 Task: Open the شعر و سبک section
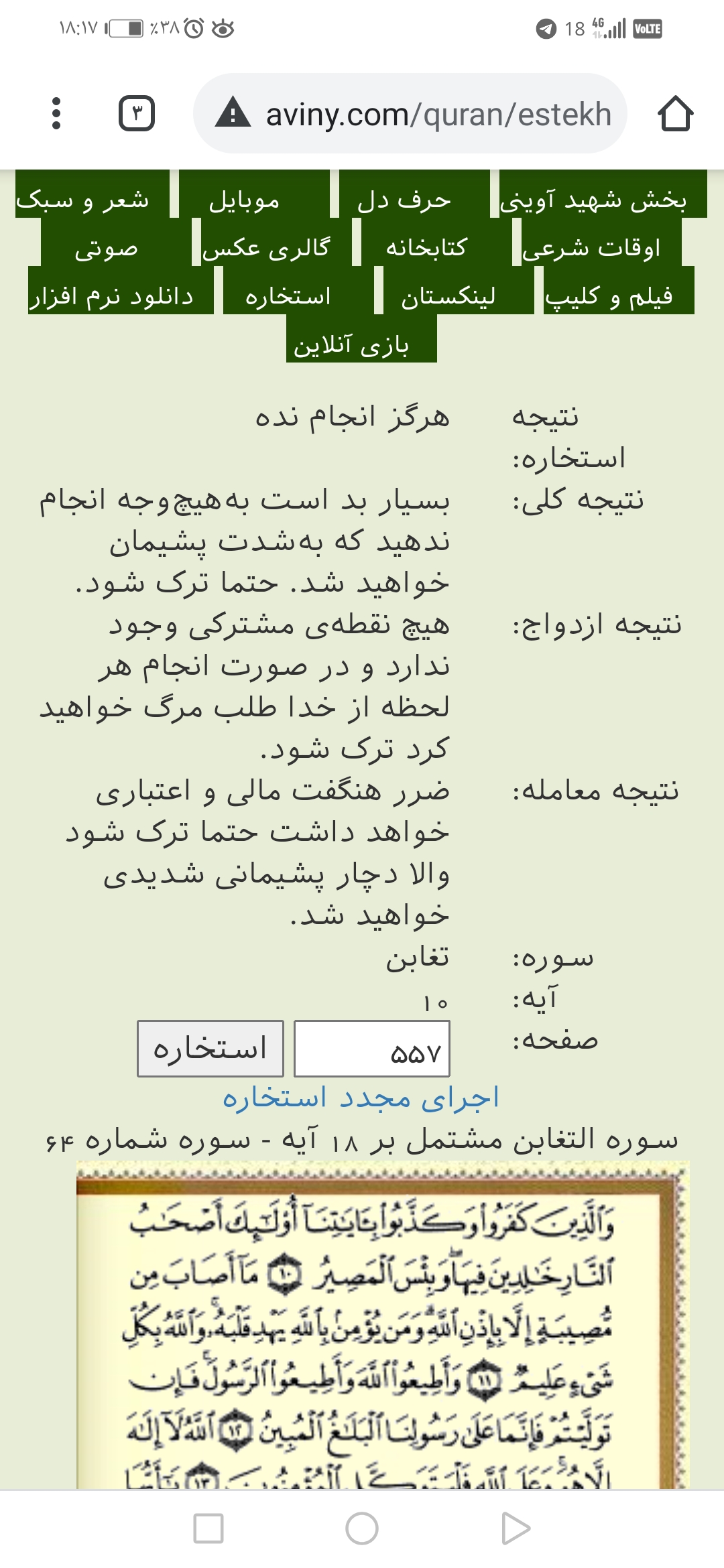coord(83,200)
